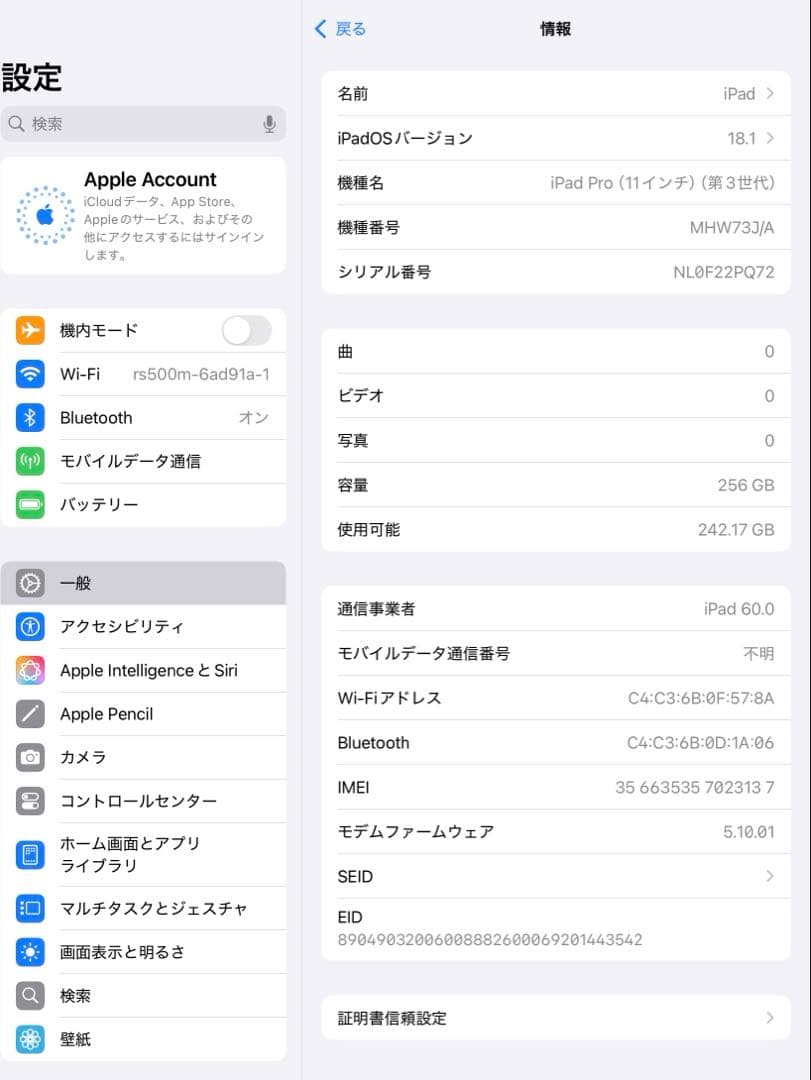Select the Bluetooth icon in the sidebar
Screen dimensions: 811x1080
[29, 417]
